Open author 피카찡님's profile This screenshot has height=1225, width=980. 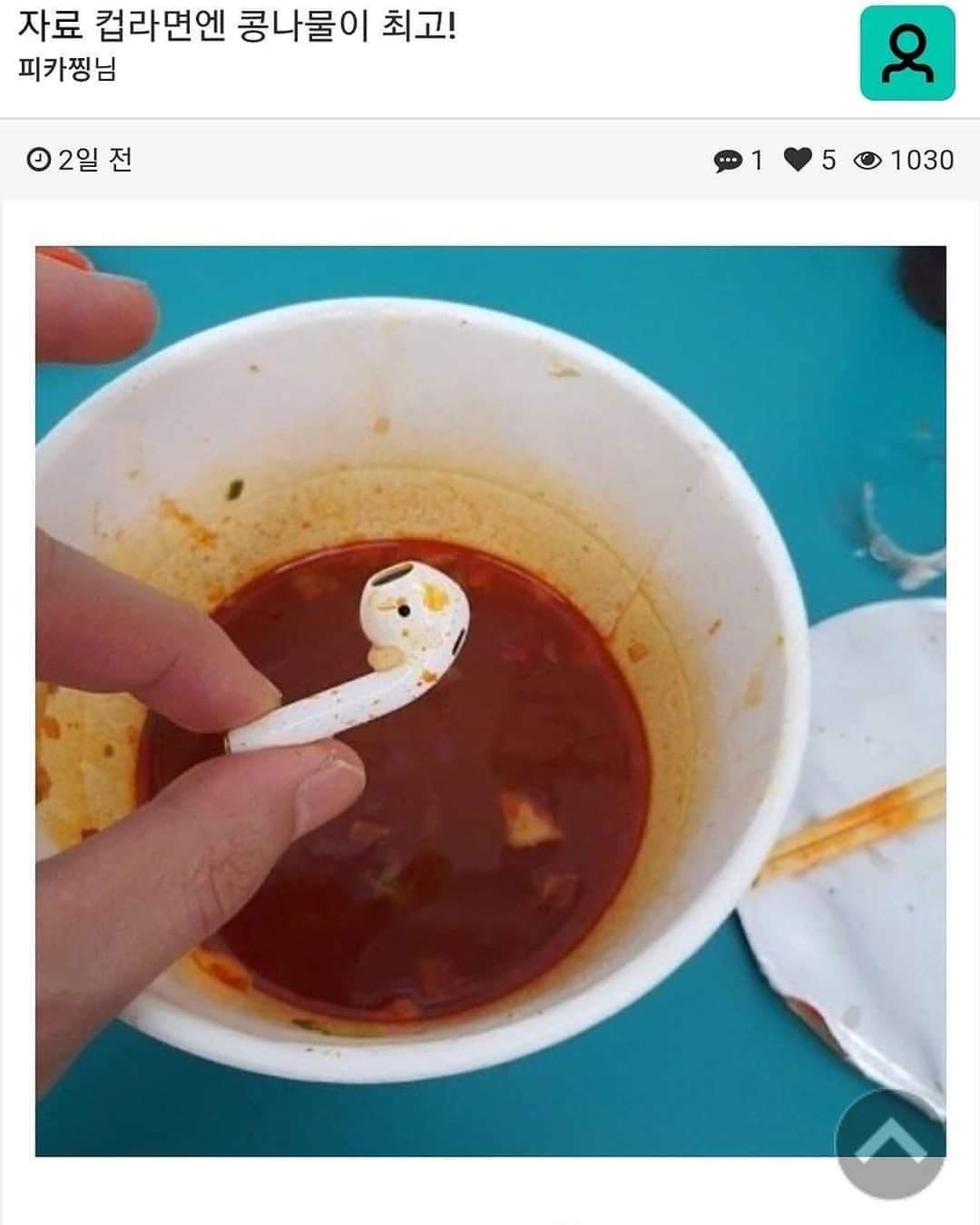tap(67, 70)
